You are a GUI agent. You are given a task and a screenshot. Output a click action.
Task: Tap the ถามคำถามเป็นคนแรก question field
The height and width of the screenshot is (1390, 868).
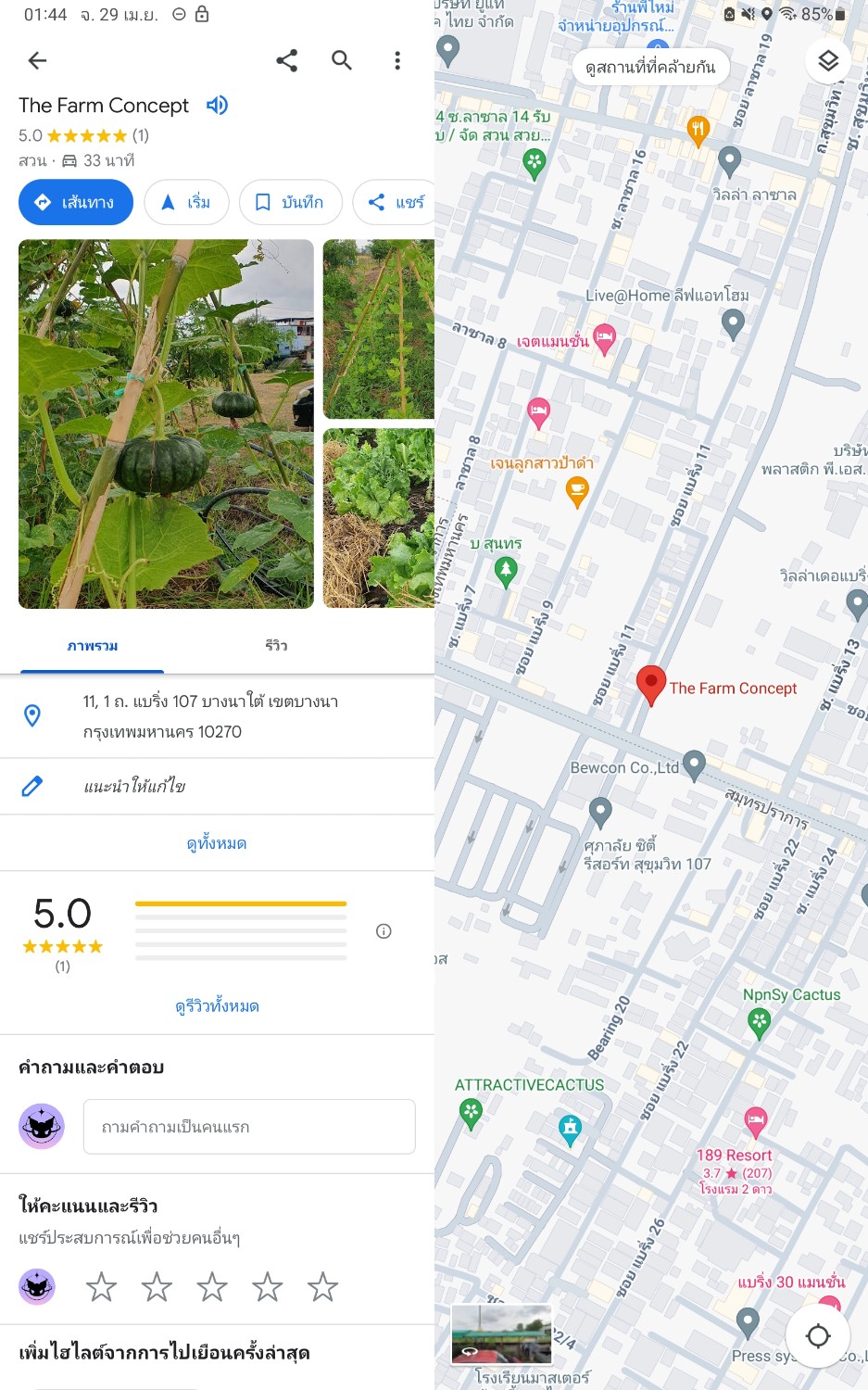pos(249,1127)
